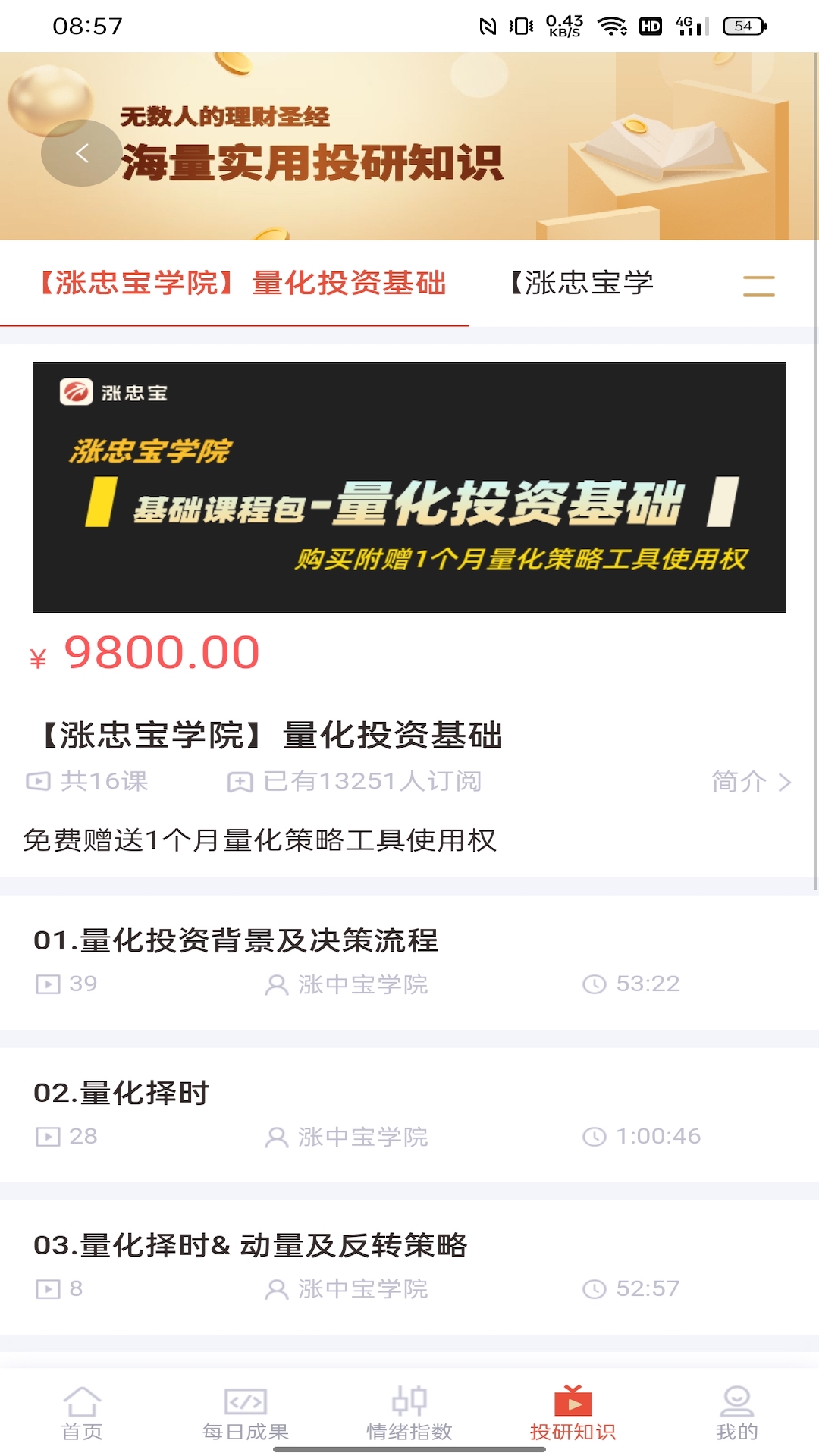Open the 情绪指数 tab
819x1456 pixels.
[x=409, y=1412]
